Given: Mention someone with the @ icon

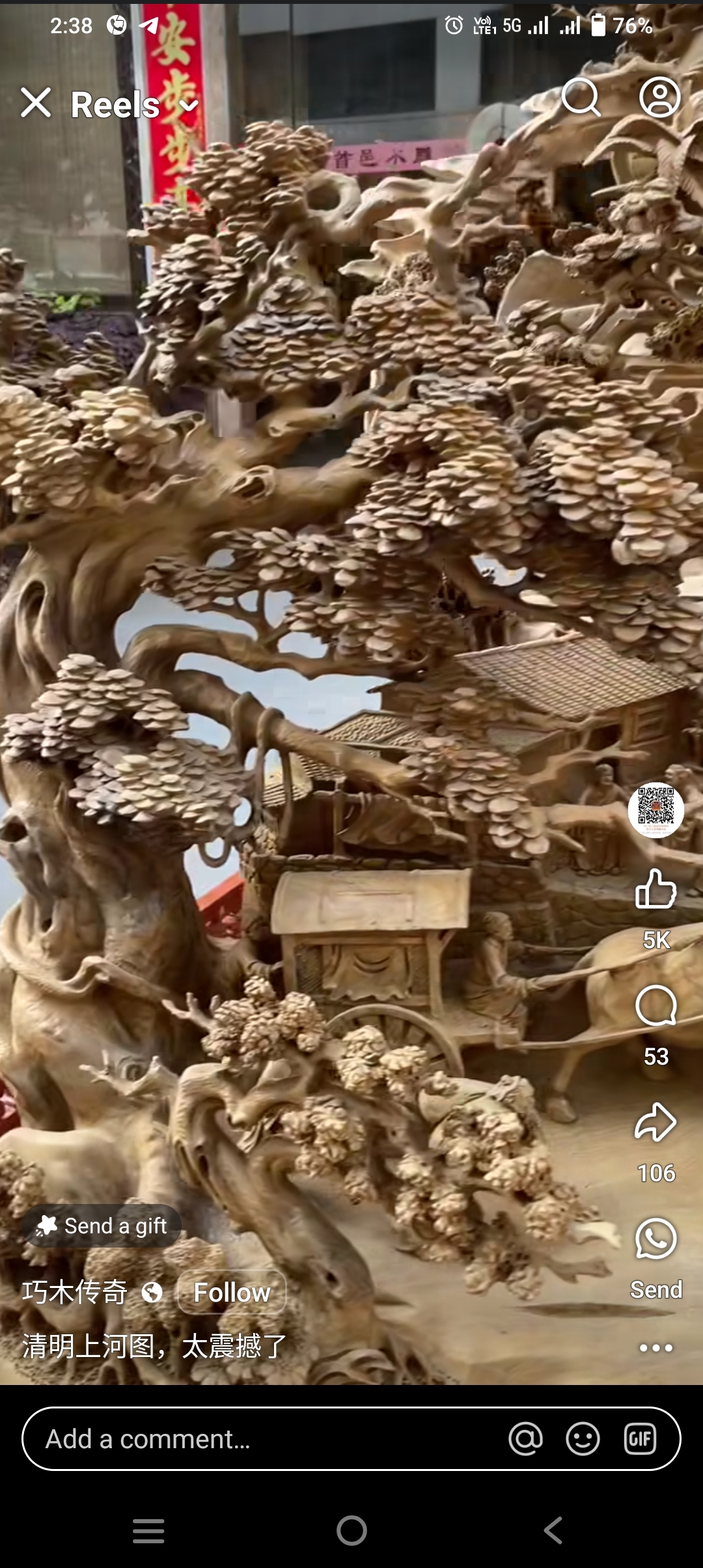Looking at the screenshot, I should pyautogui.click(x=525, y=1439).
